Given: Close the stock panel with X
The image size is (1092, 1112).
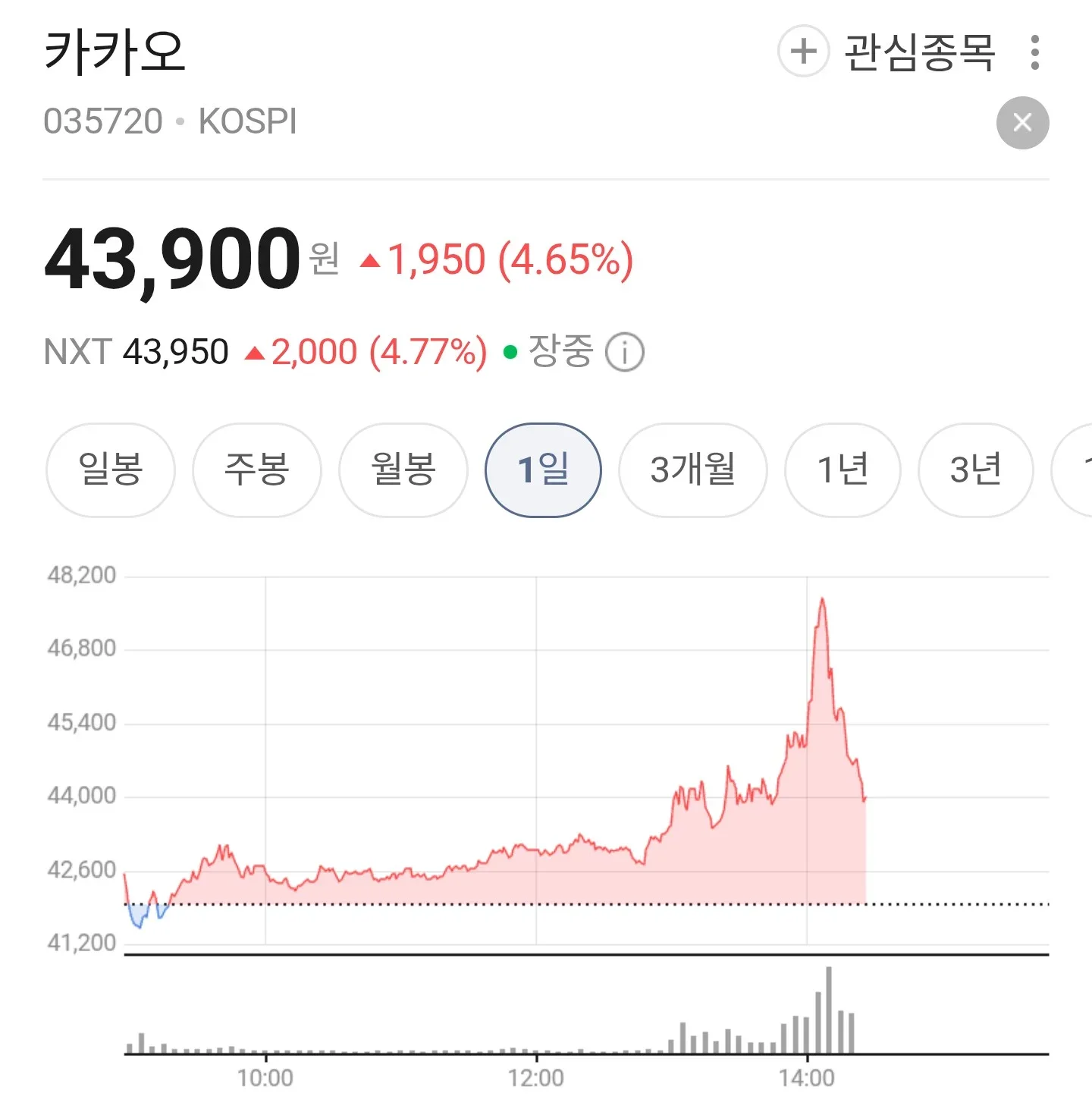Looking at the screenshot, I should tap(1022, 123).
